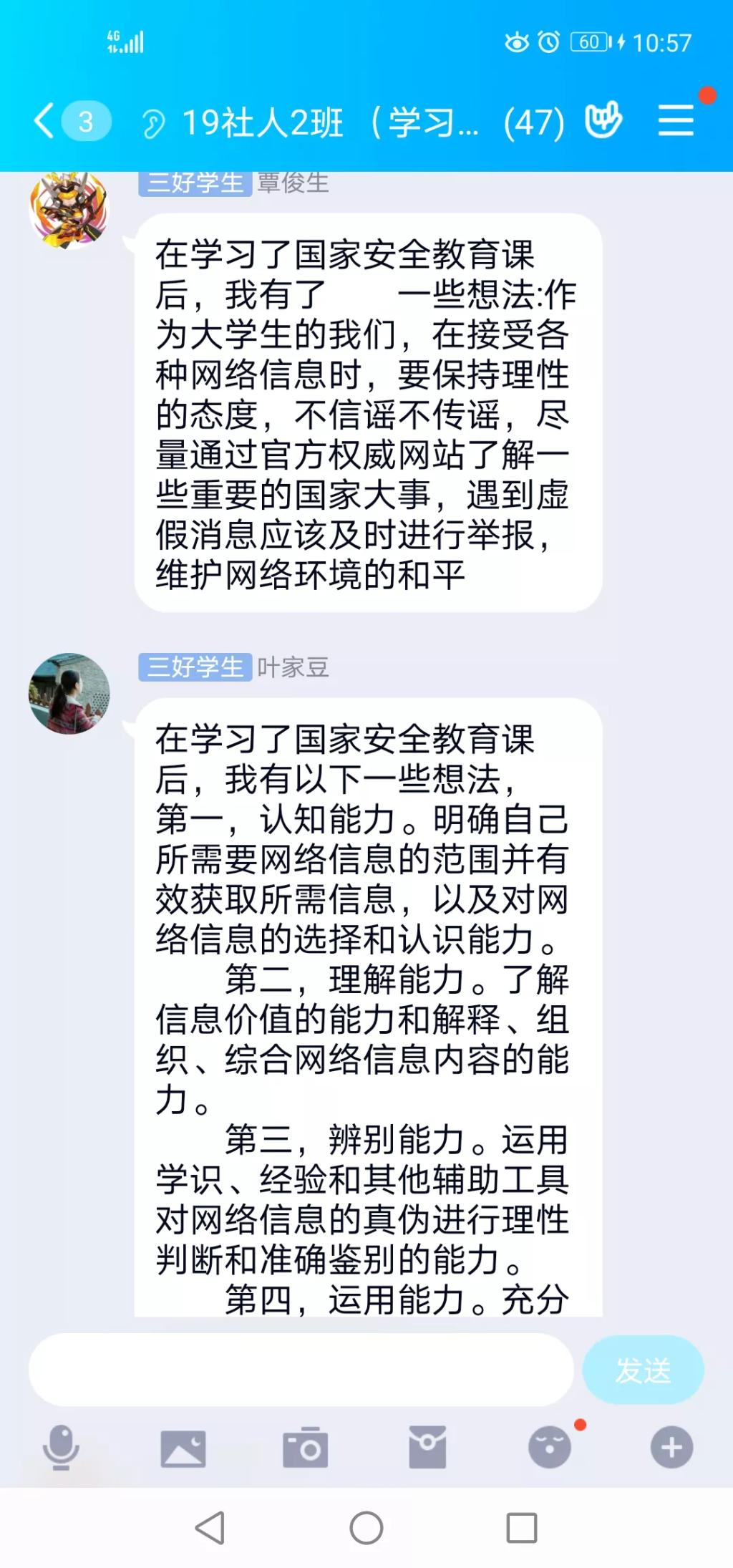Go back to the message list

[44, 122]
